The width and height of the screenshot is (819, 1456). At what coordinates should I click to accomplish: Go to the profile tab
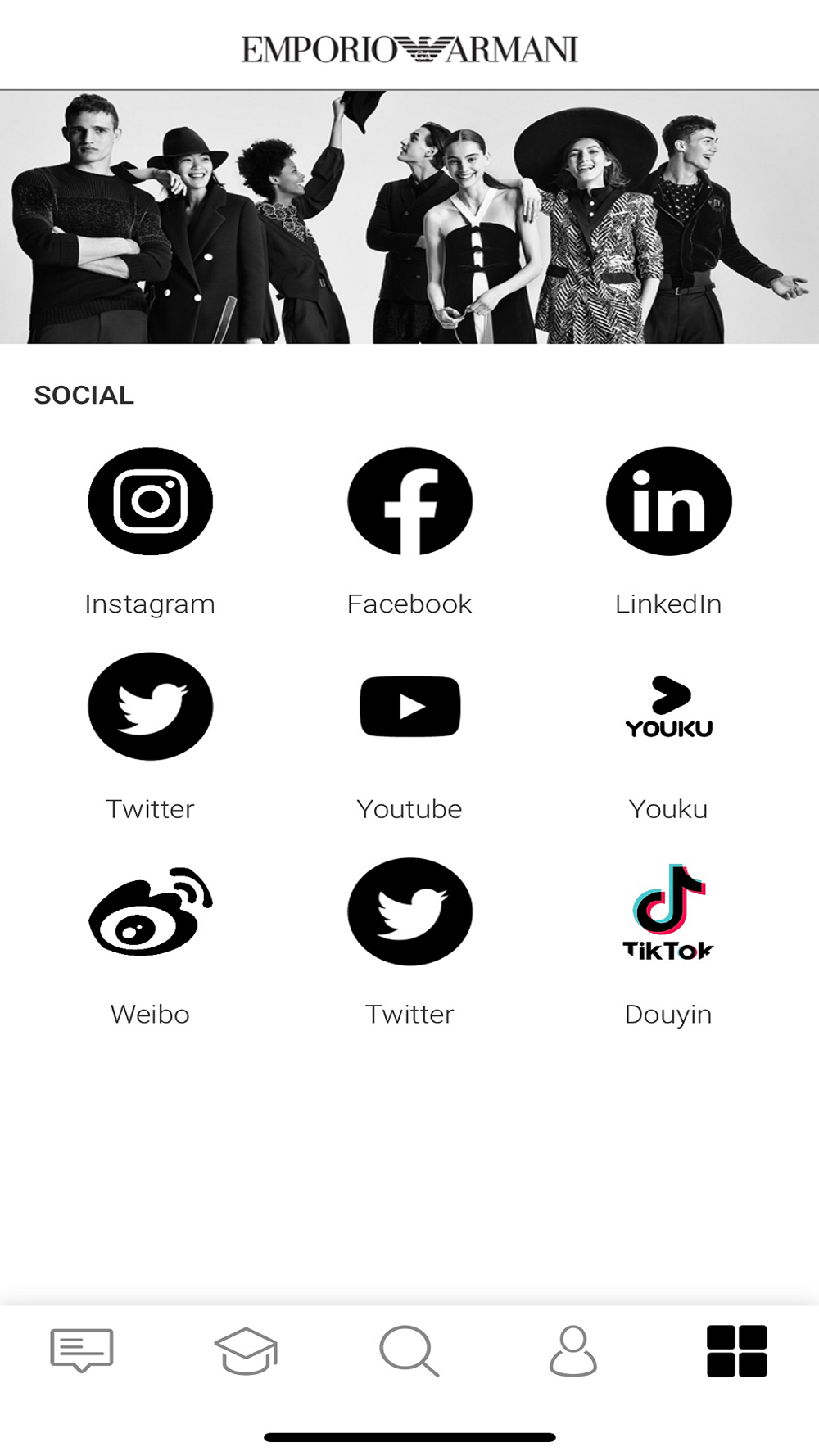(x=573, y=1350)
